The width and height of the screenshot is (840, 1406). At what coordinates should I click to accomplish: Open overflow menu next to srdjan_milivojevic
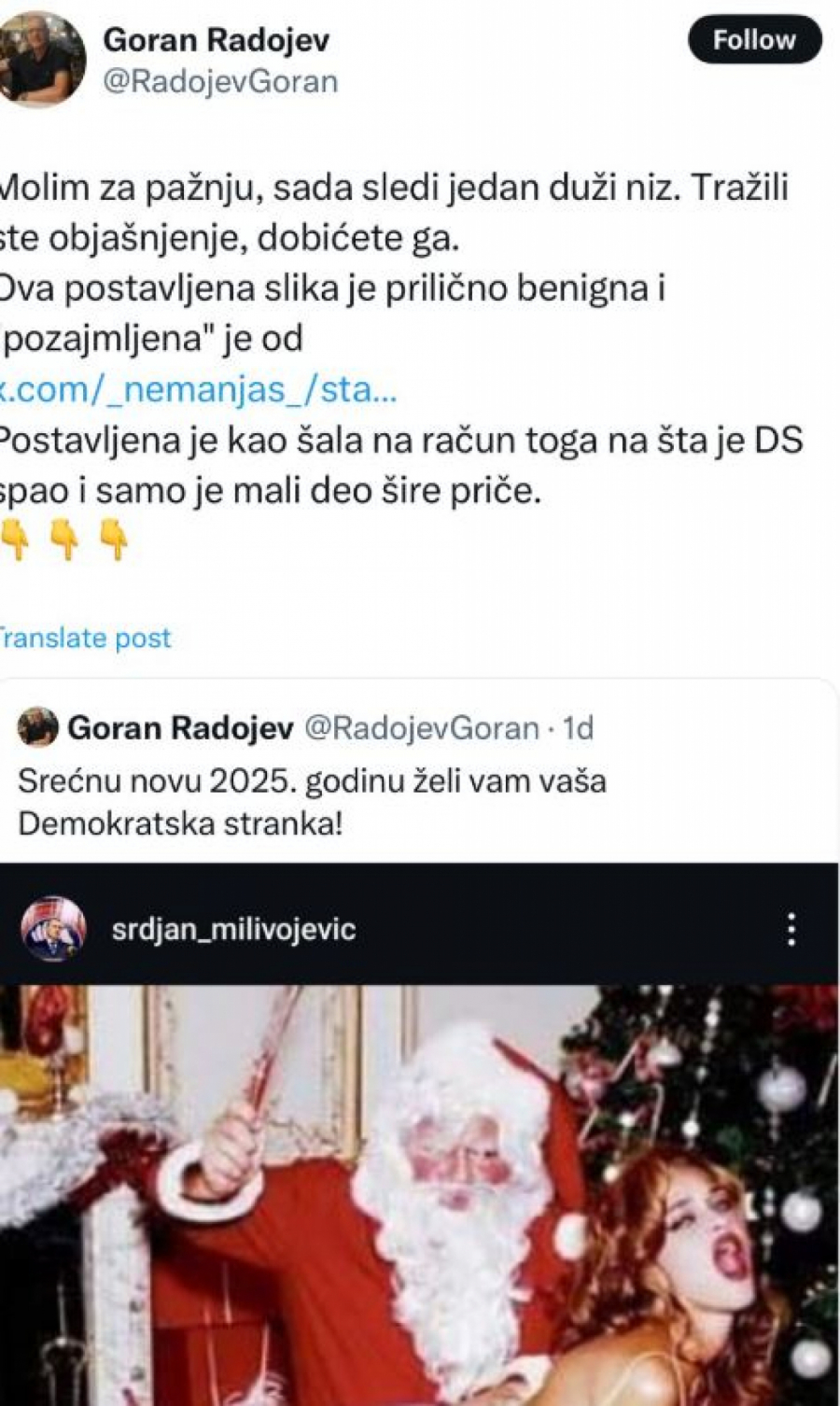pyautogui.click(x=791, y=930)
